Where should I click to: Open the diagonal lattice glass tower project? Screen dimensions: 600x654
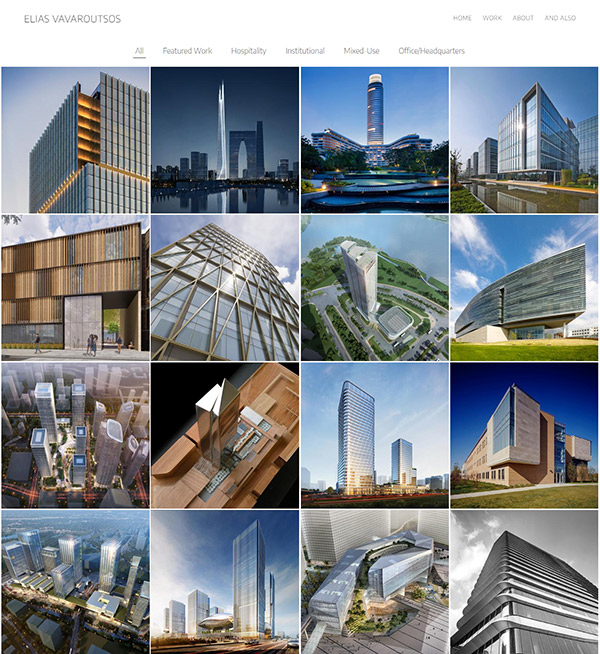225,288
